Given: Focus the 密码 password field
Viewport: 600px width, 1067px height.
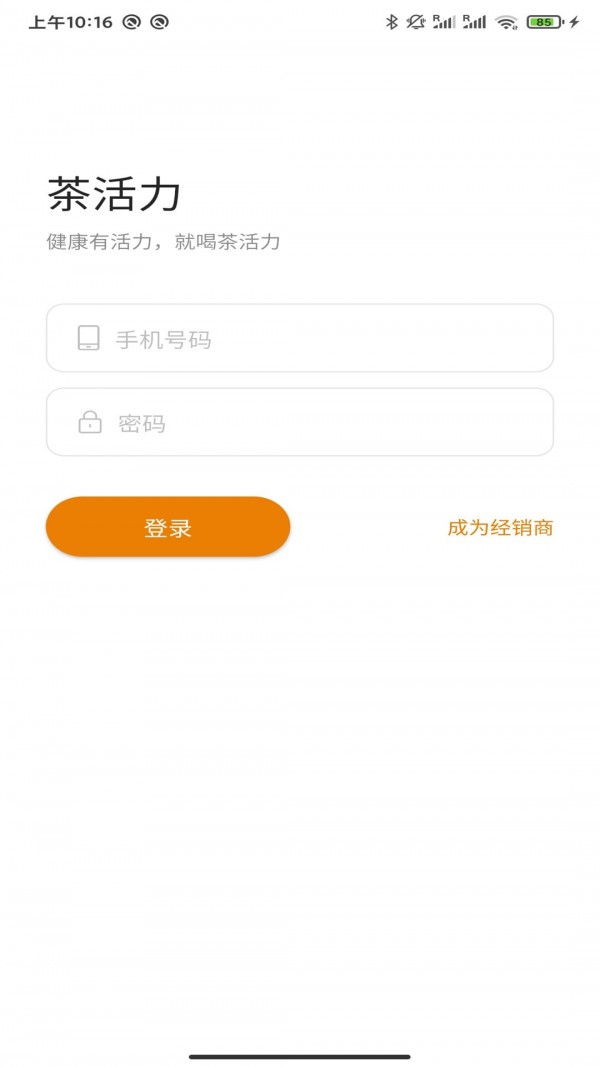Looking at the screenshot, I should [300, 422].
